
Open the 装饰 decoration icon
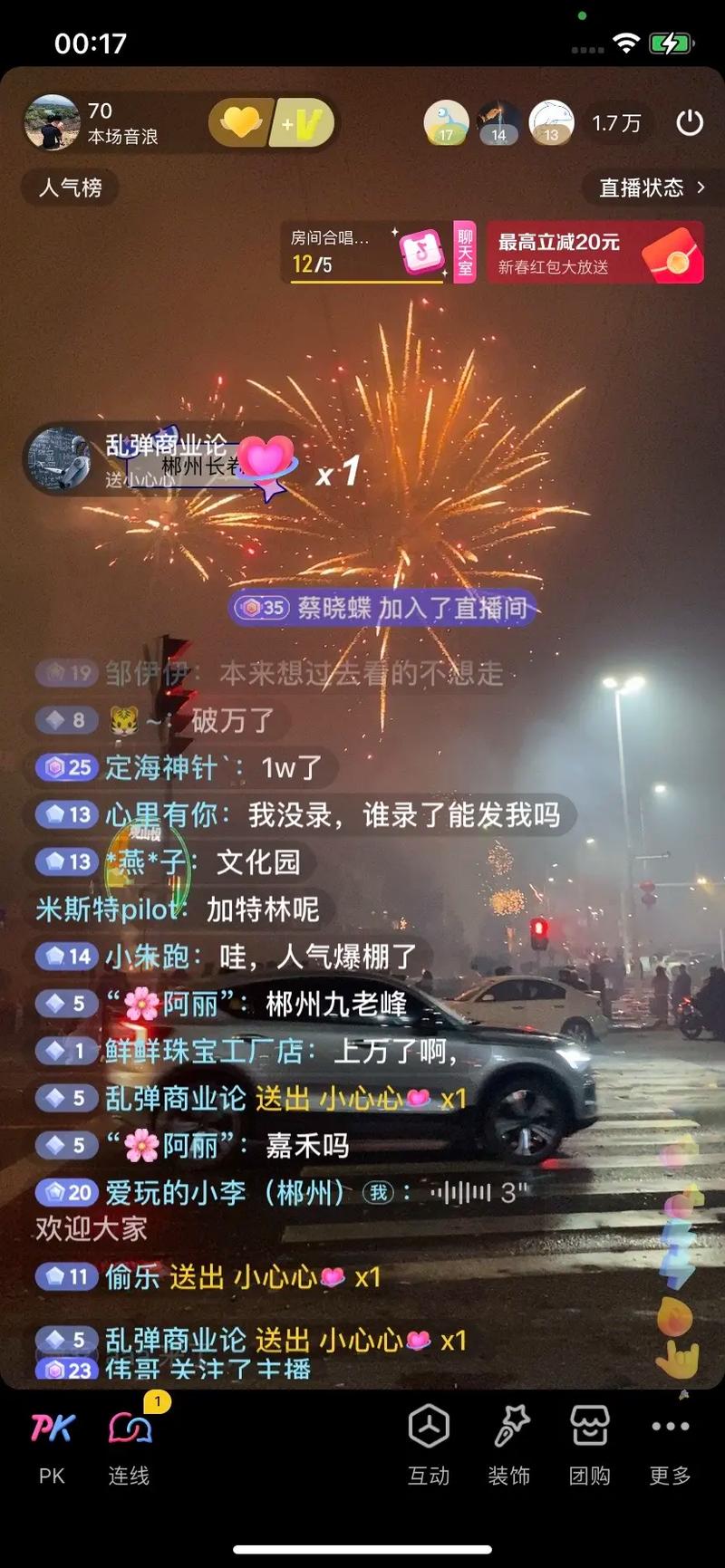[509, 1427]
